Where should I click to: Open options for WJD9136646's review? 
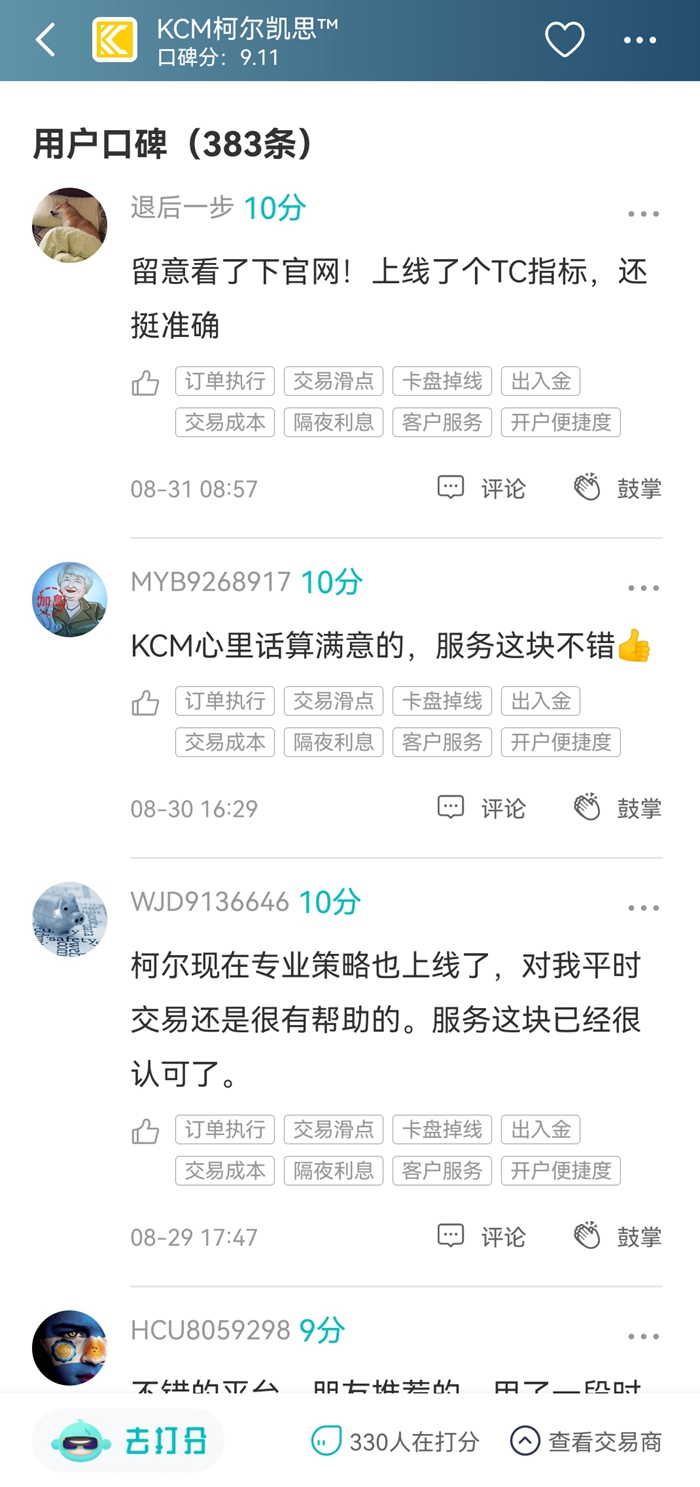(643, 908)
